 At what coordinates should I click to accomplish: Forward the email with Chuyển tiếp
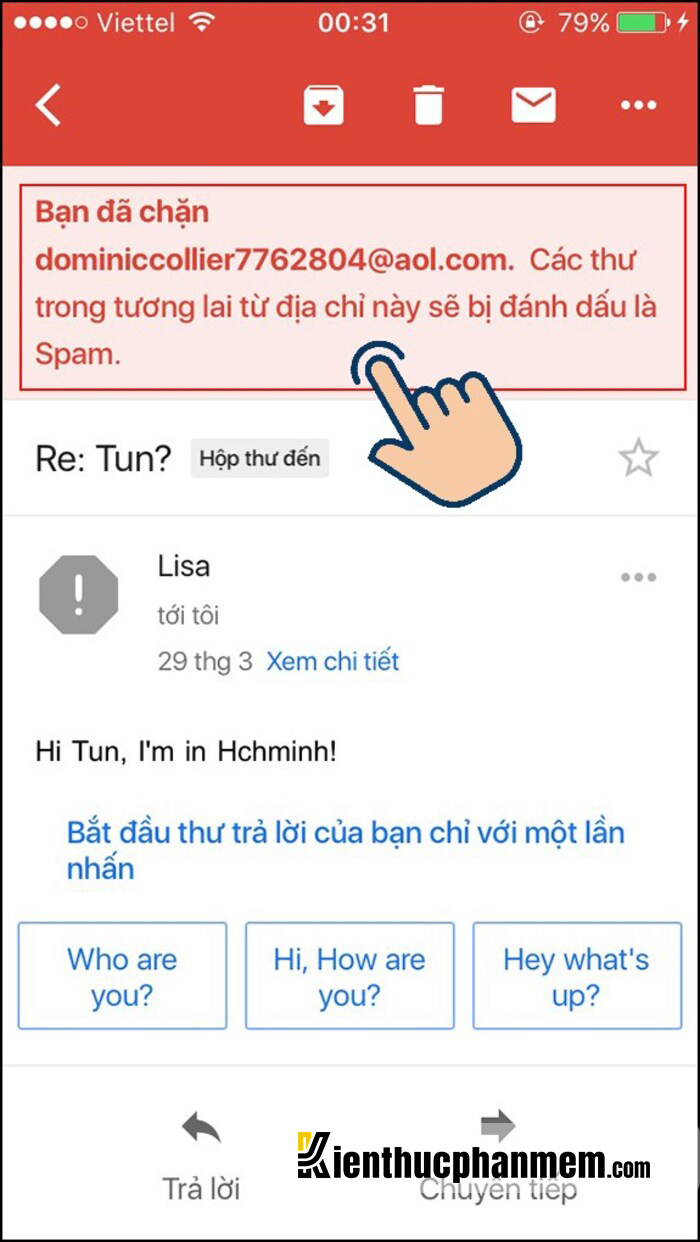click(497, 1158)
